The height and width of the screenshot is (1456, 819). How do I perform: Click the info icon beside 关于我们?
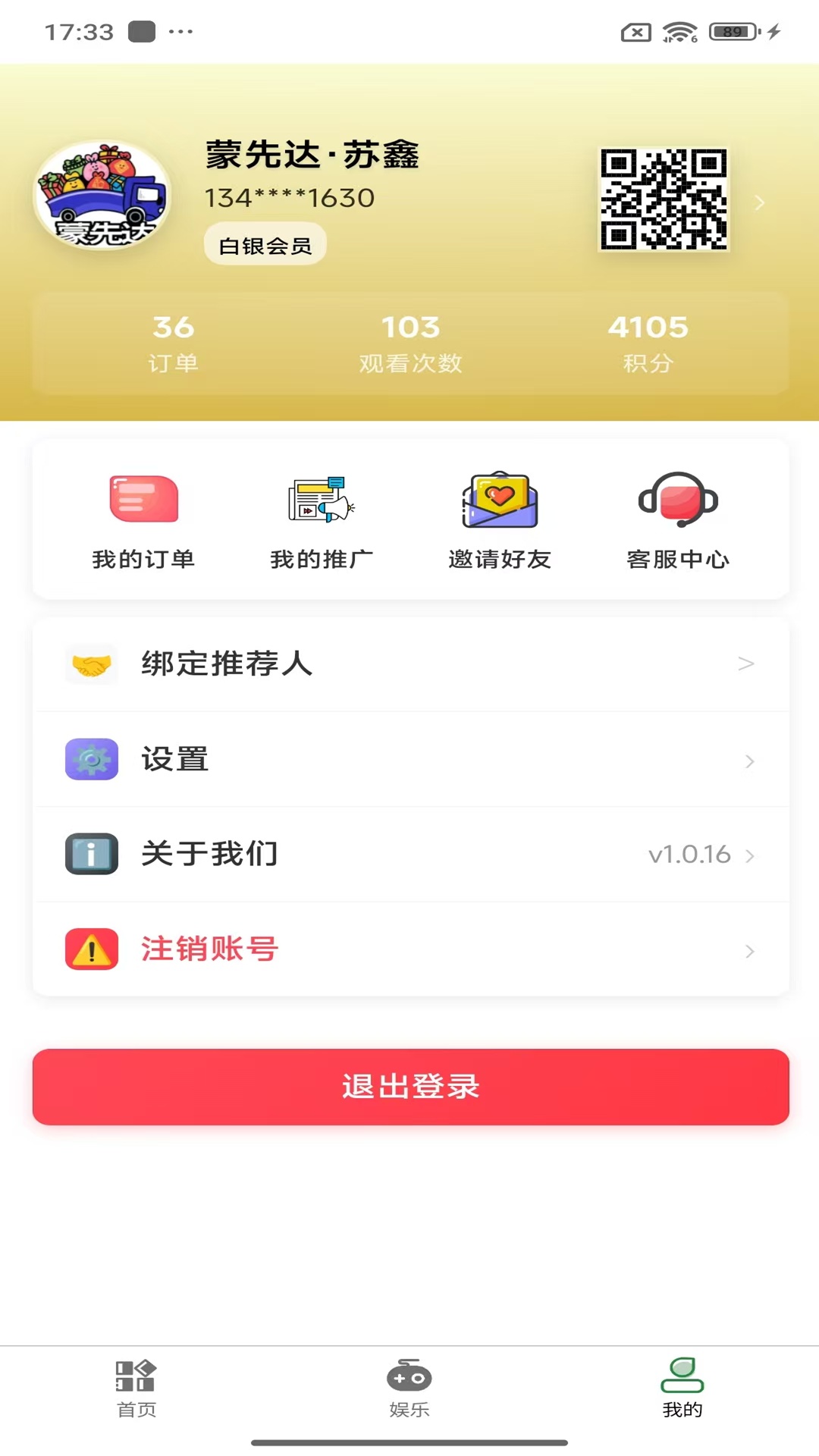(91, 854)
